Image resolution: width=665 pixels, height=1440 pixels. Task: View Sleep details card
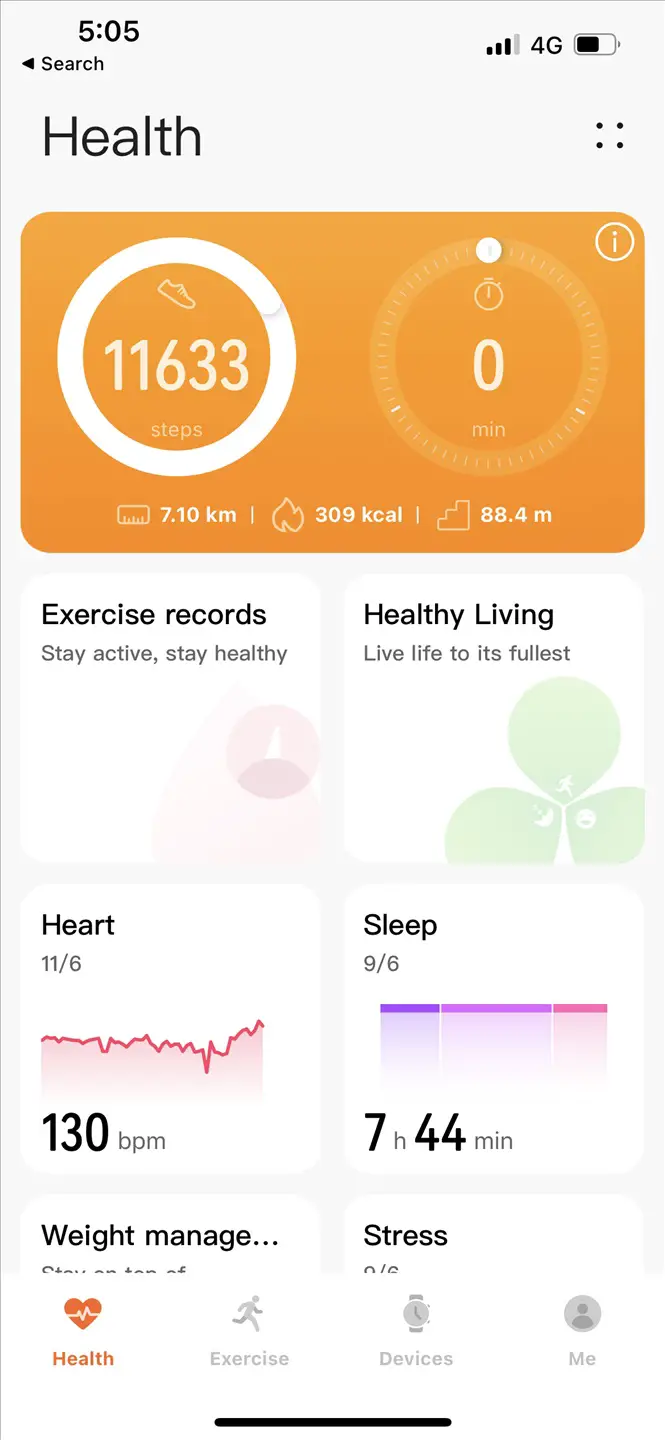click(494, 1028)
